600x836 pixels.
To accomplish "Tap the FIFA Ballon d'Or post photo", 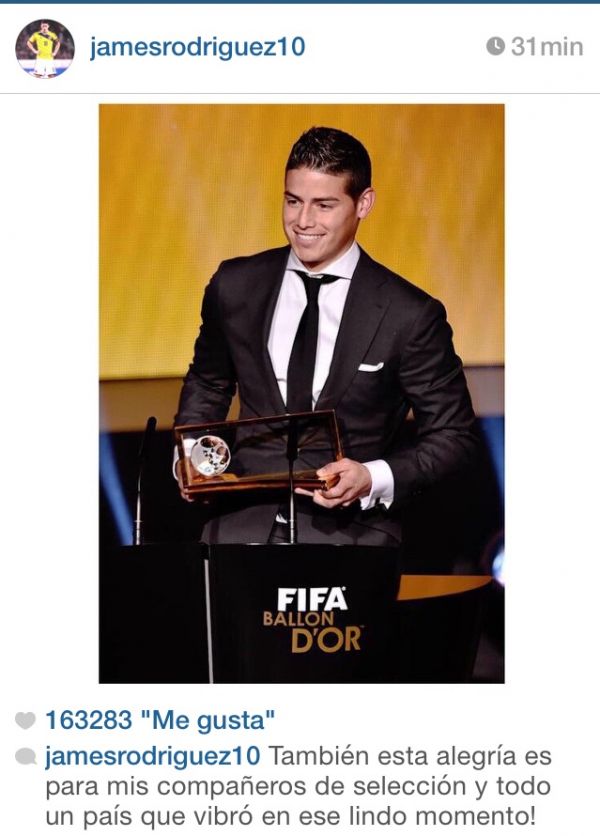I will pyautogui.click(x=301, y=393).
